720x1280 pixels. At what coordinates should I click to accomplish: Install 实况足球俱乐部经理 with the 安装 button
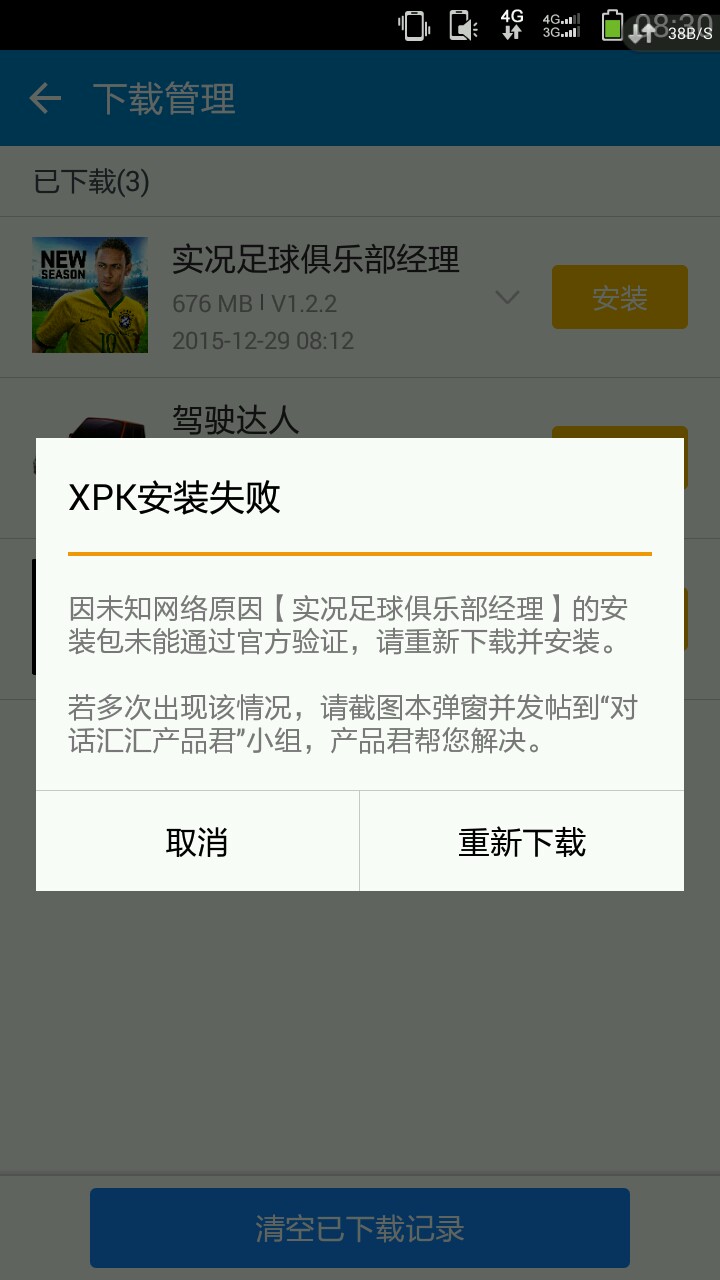[620, 297]
